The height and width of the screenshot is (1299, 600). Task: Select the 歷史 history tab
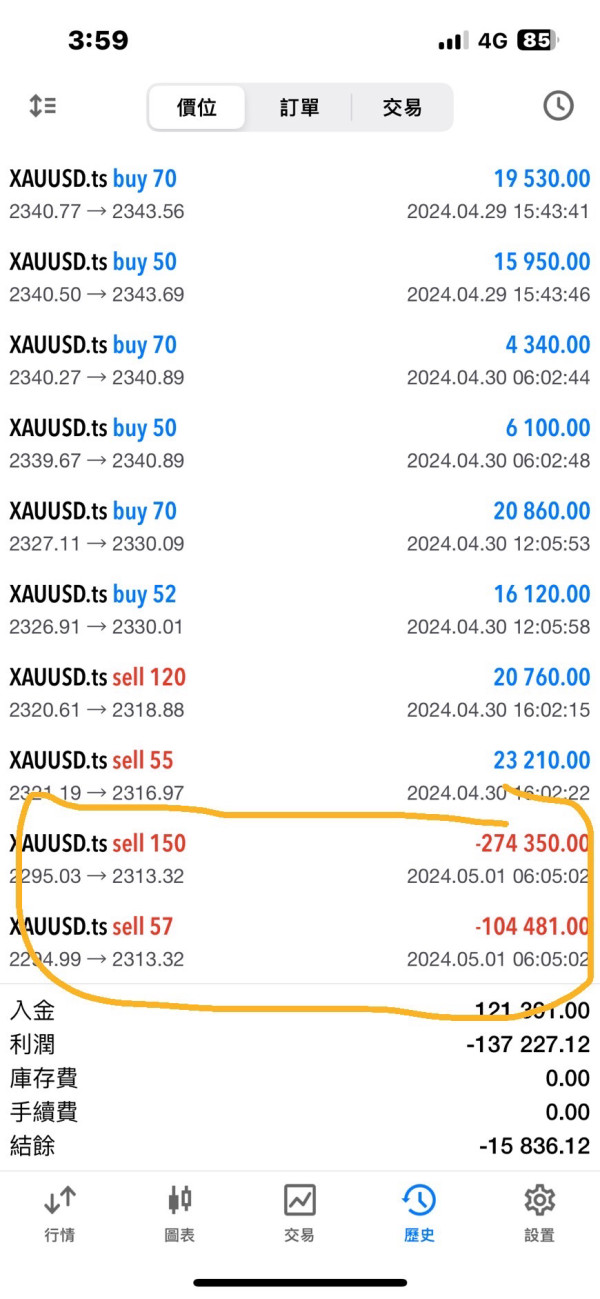pos(419,1213)
